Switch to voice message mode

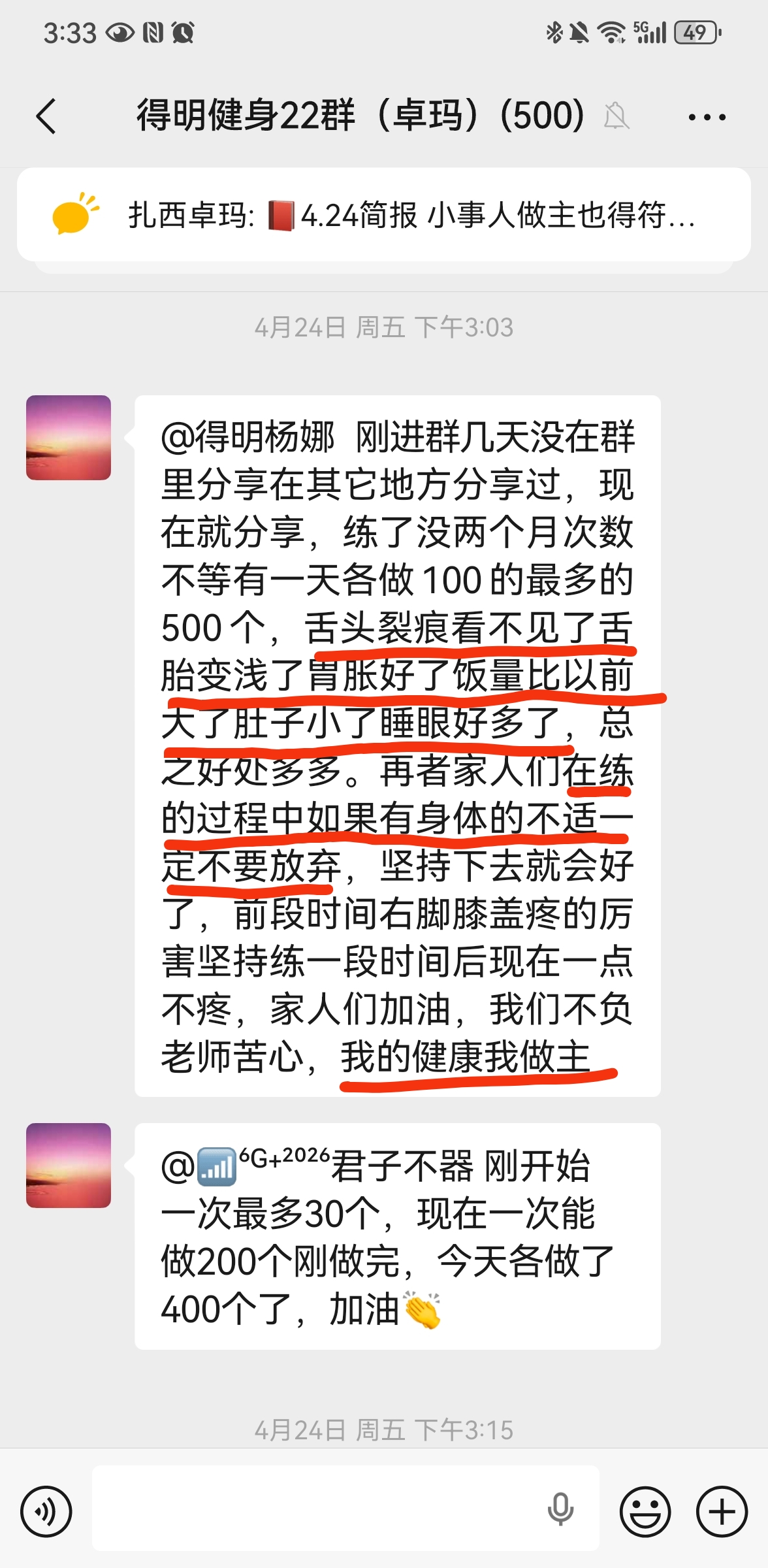(46, 1511)
